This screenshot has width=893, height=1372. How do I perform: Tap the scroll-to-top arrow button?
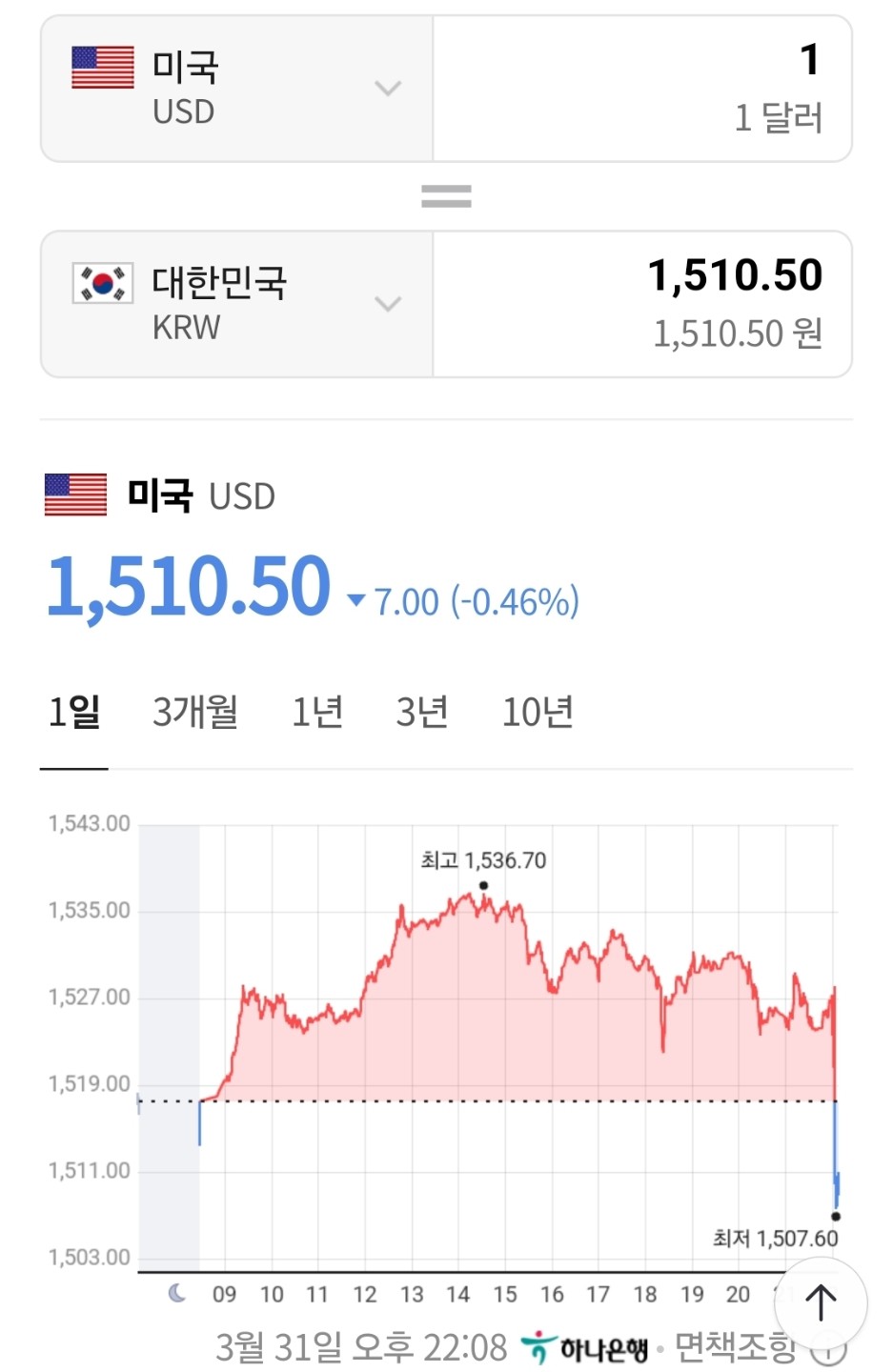[x=821, y=1303]
